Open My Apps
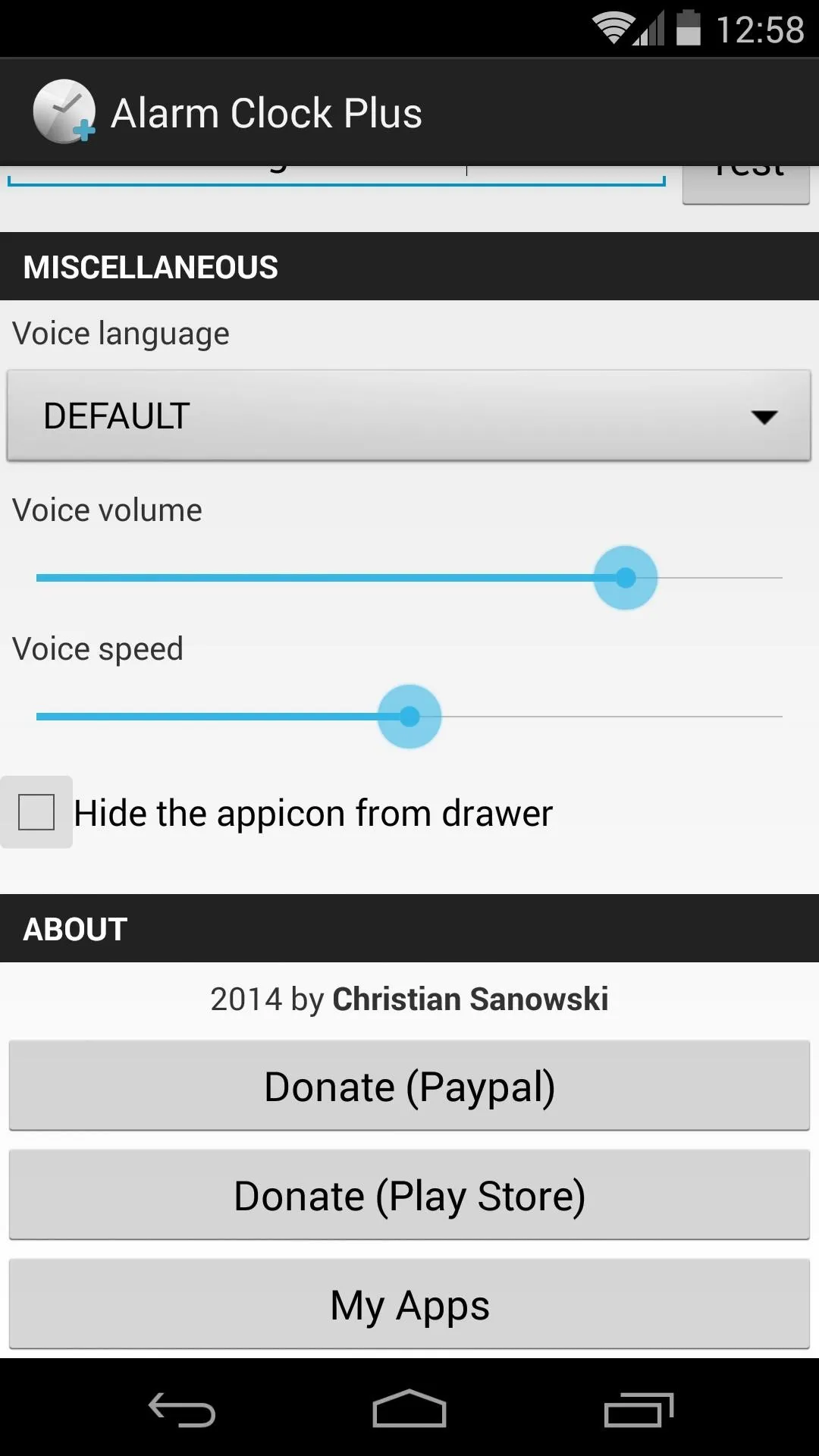The width and height of the screenshot is (819, 1456). (409, 1304)
